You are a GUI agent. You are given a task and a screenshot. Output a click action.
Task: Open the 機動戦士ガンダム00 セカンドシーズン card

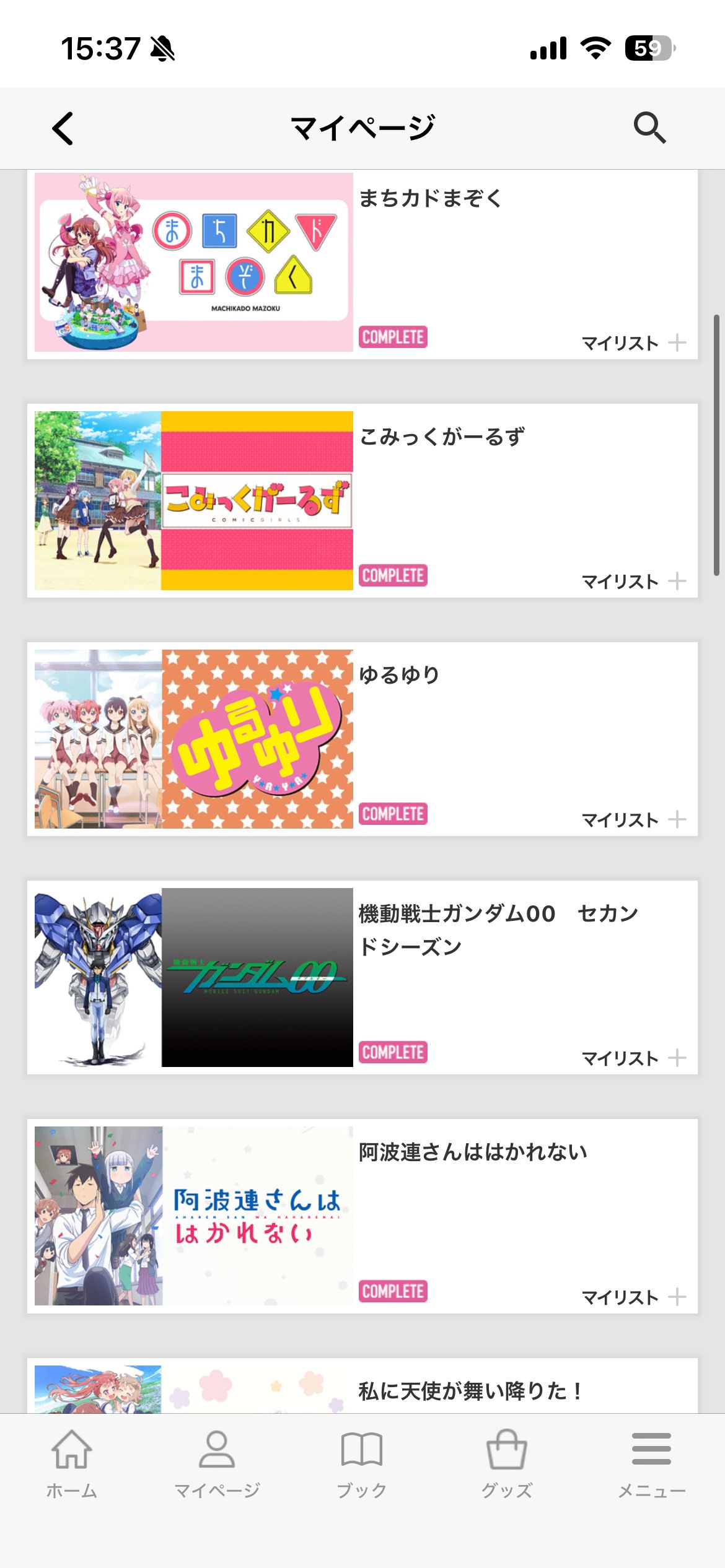coord(194,977)
